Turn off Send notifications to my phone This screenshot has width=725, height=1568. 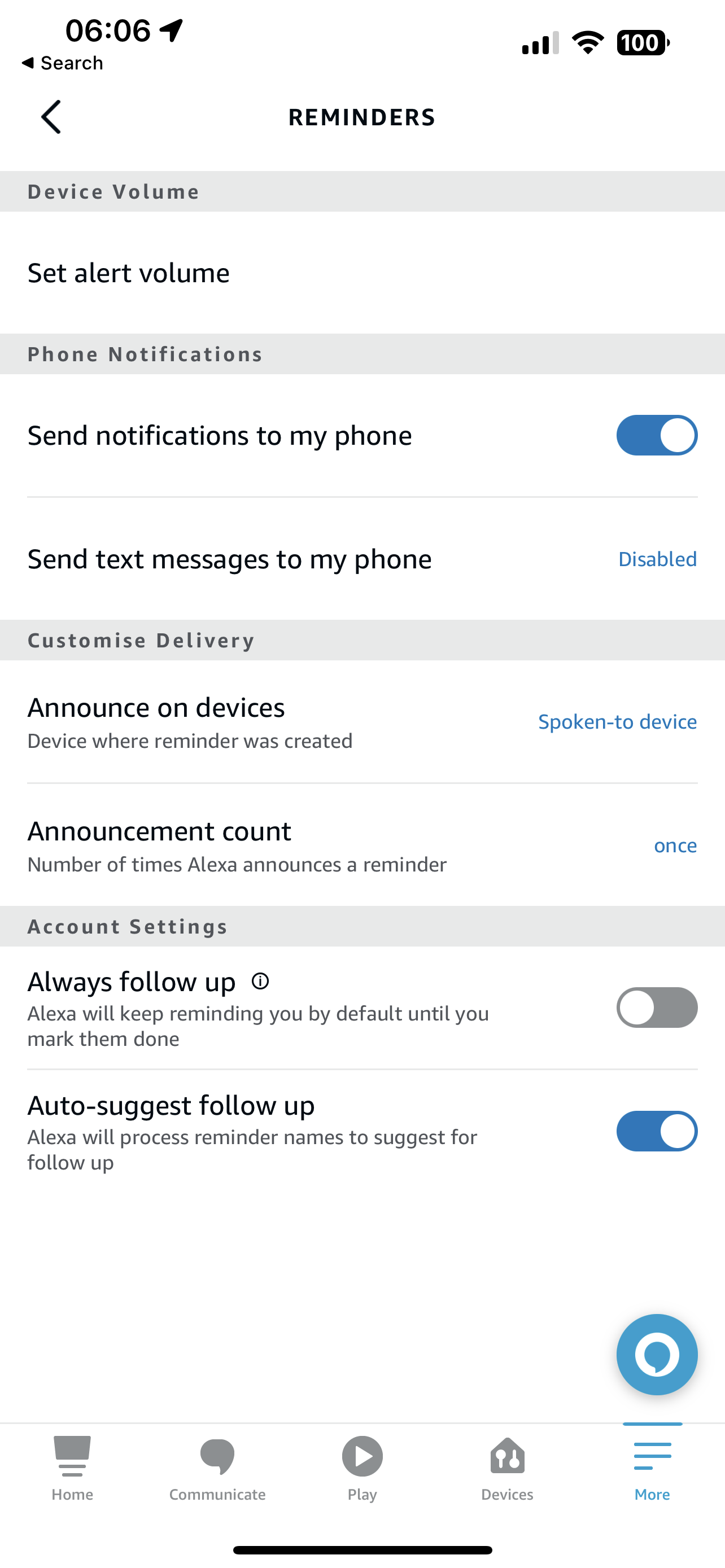(656, 435)
